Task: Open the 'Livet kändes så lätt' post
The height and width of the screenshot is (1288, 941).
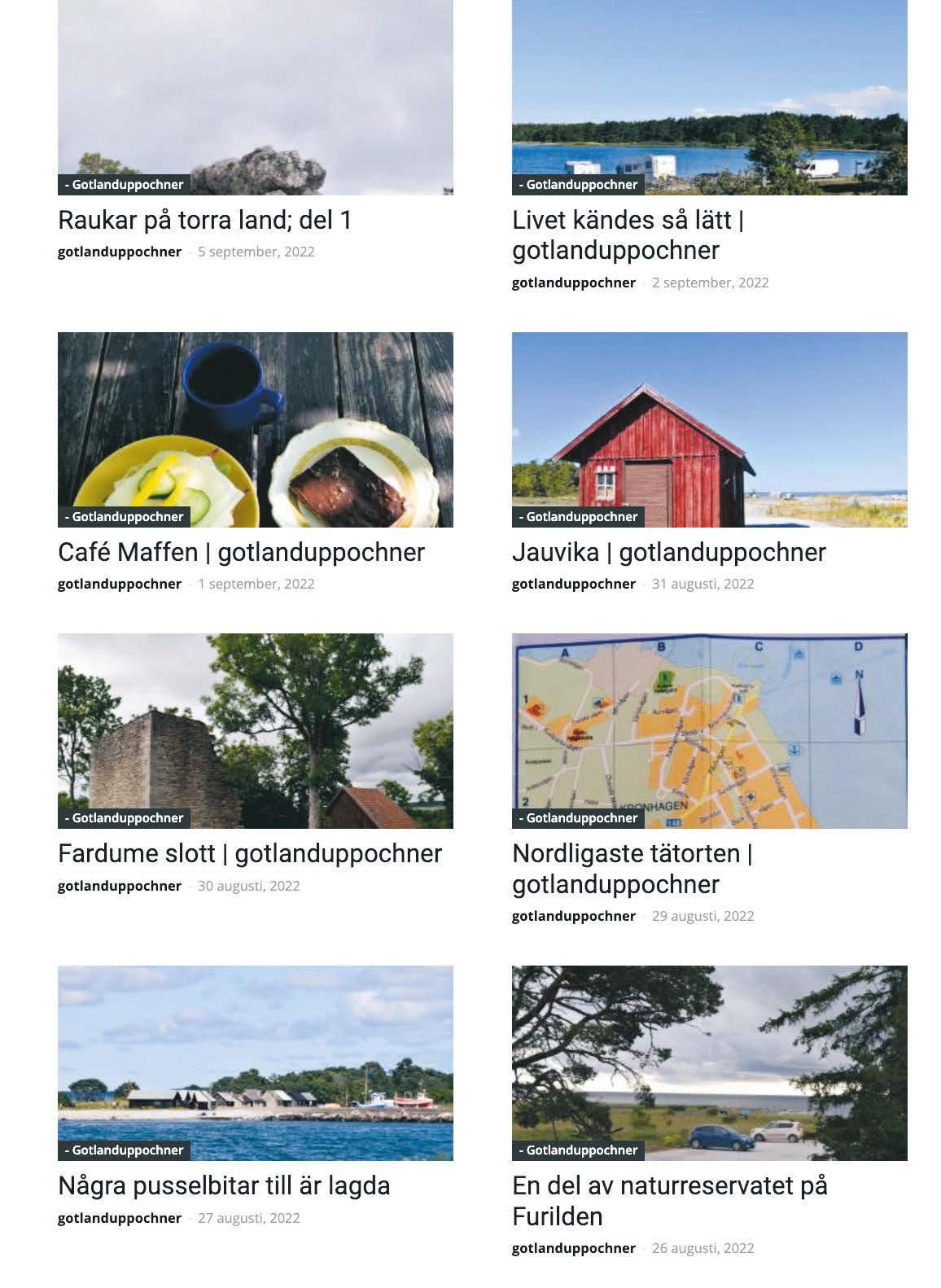Action: coord(628,234)
